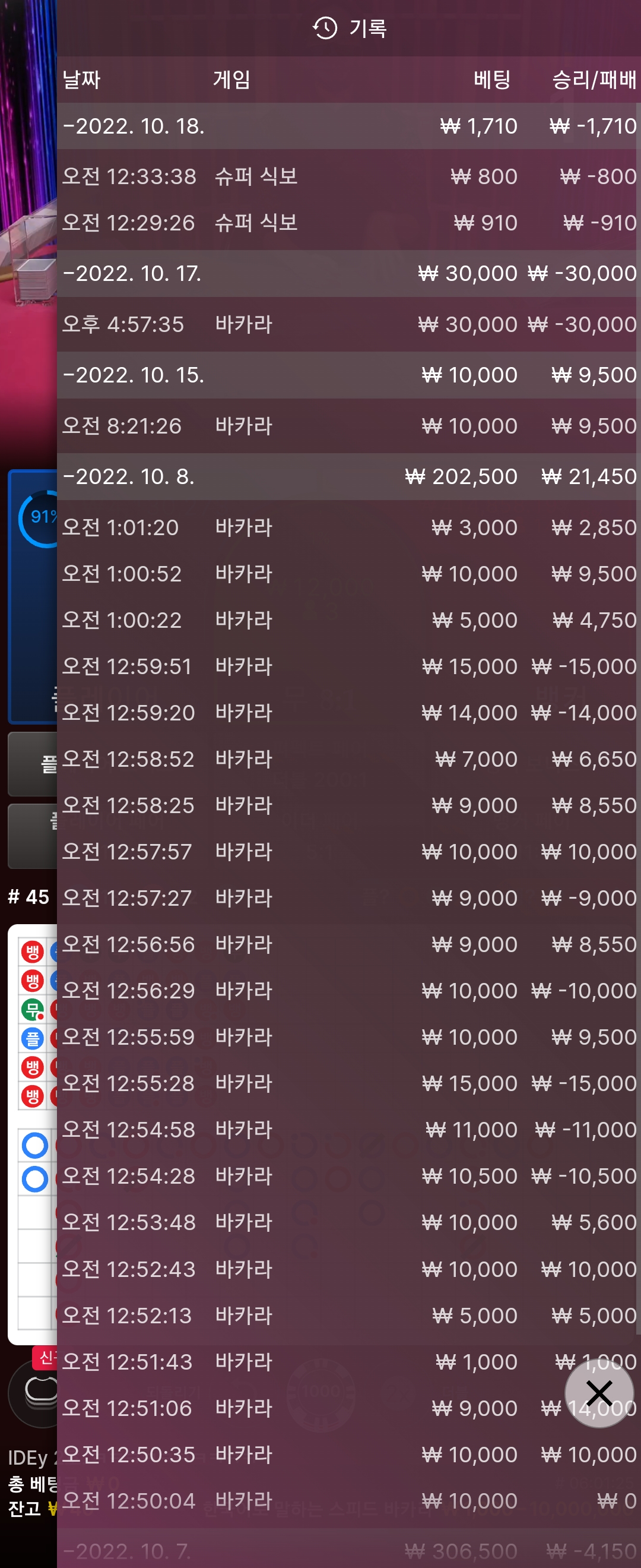Collapse the 2022. 10. 18. date group
Image resolution: width=641 pixels, height=1568 pixels.
click(x=134, y=126)
